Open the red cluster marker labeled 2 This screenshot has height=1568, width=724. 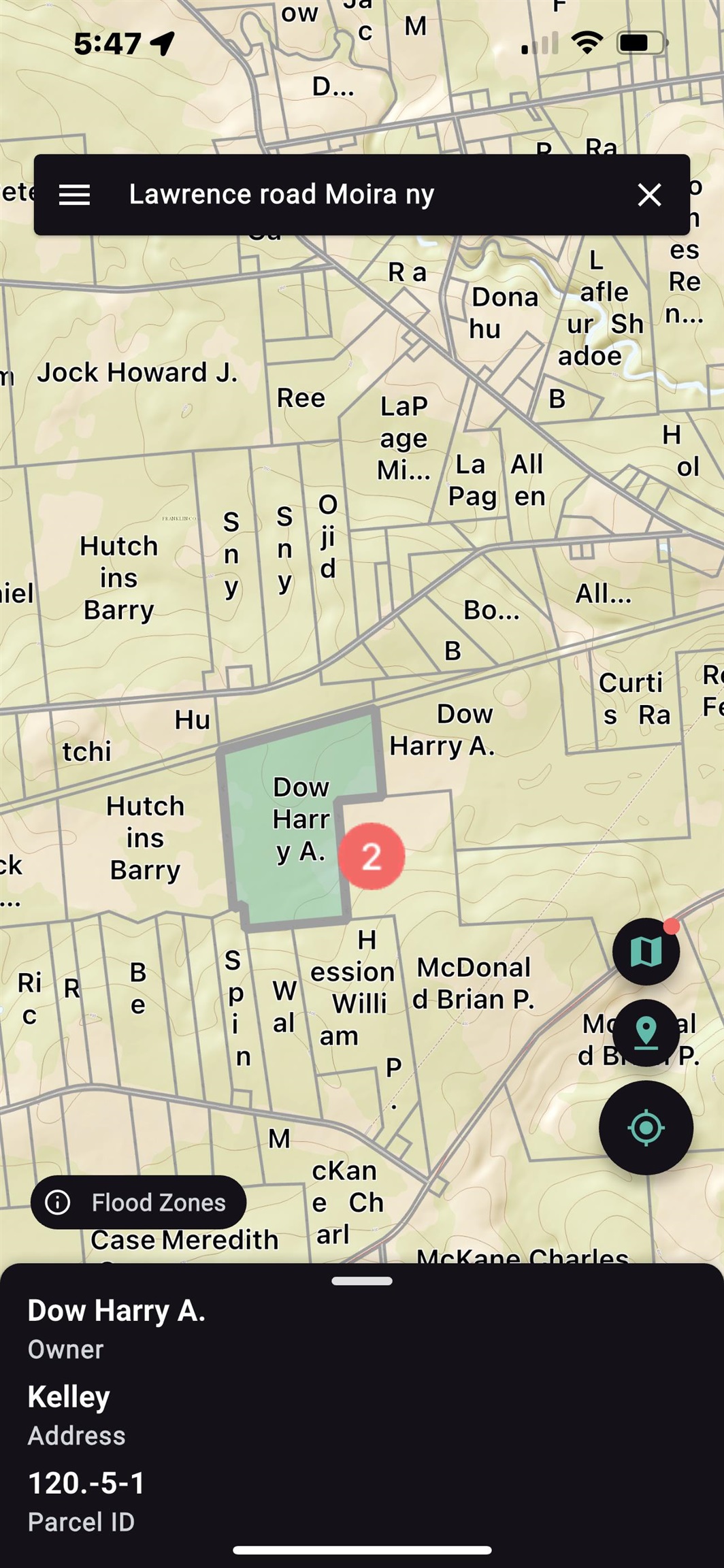[371, 855]
